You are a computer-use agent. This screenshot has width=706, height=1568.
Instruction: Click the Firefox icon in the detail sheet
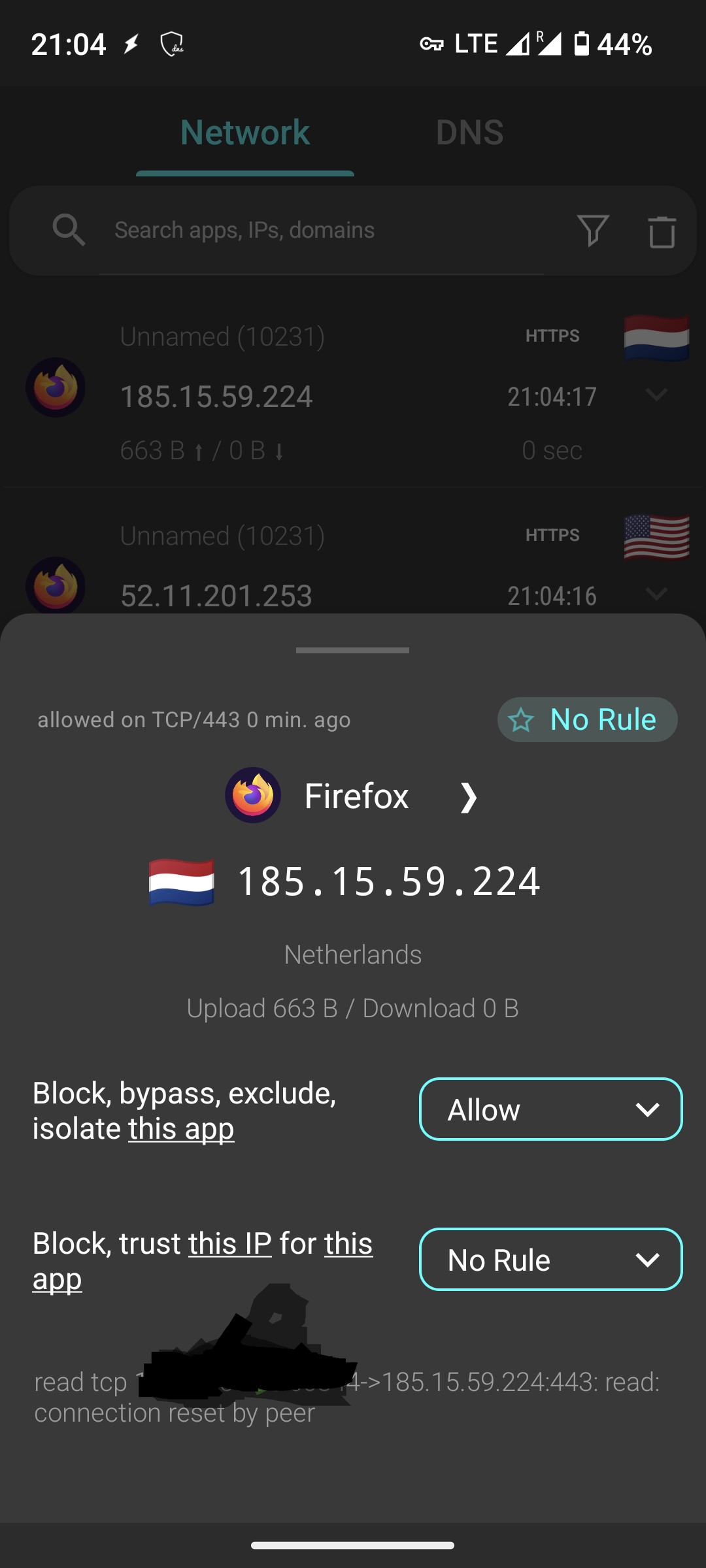click(252, 794)
